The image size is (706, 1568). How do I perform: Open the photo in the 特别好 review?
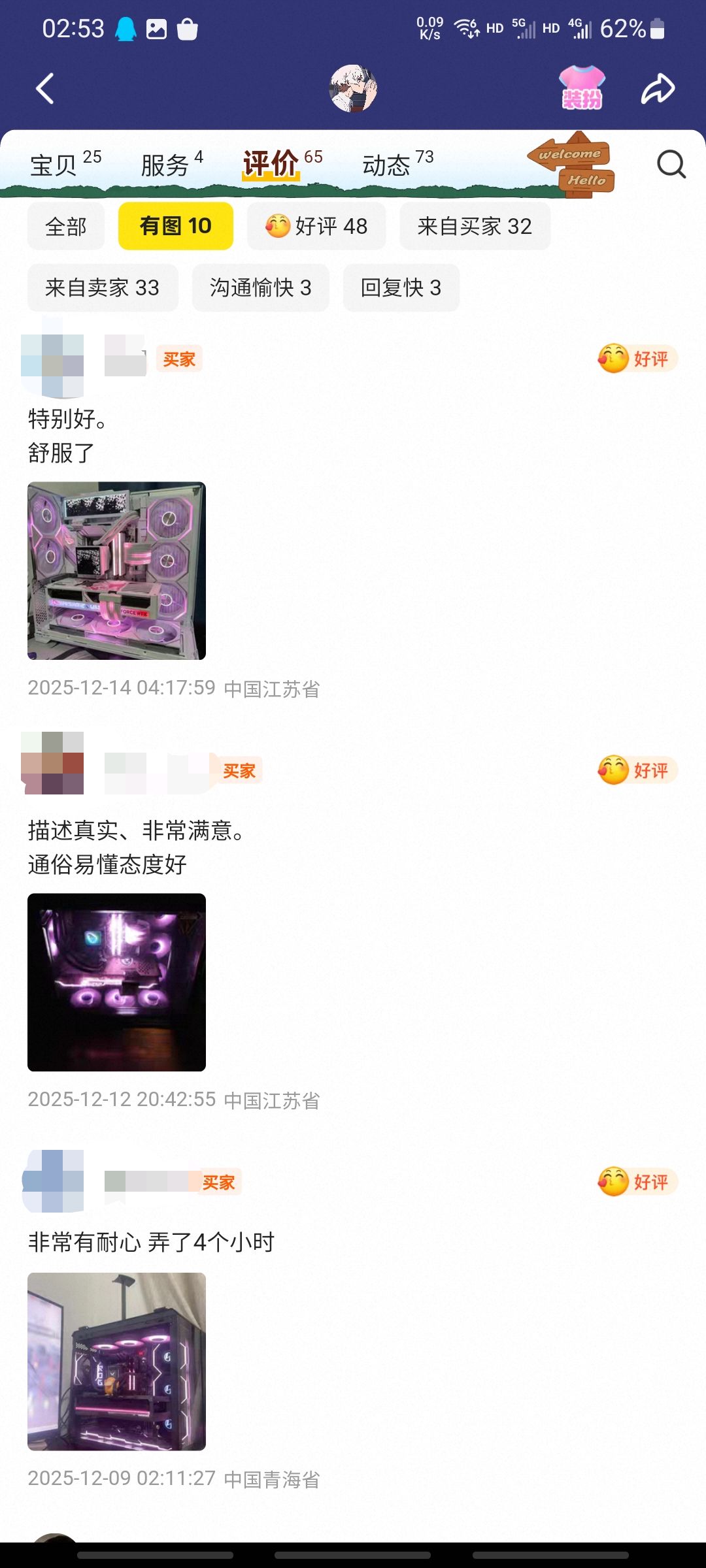(116, 571)
